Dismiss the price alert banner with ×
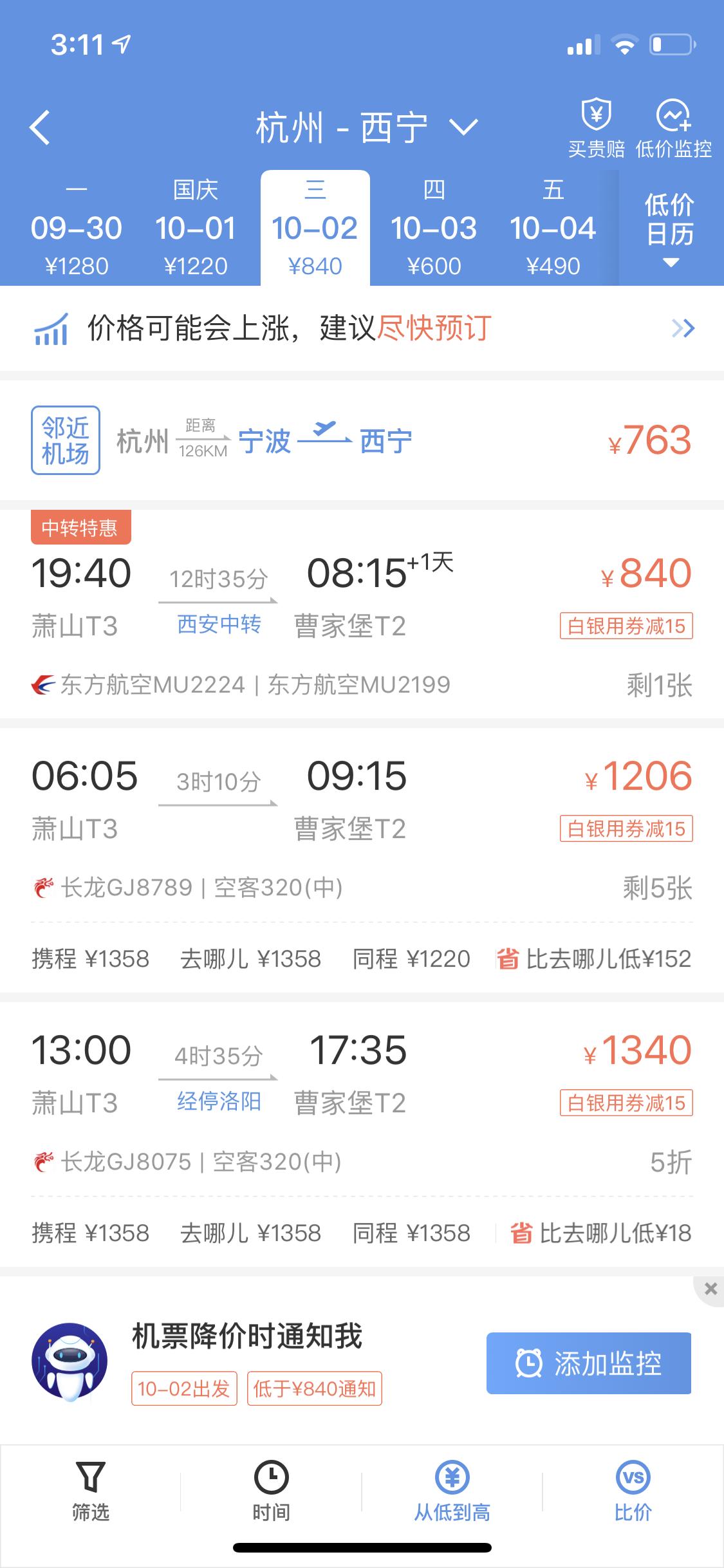 [x=710, y=1287]
